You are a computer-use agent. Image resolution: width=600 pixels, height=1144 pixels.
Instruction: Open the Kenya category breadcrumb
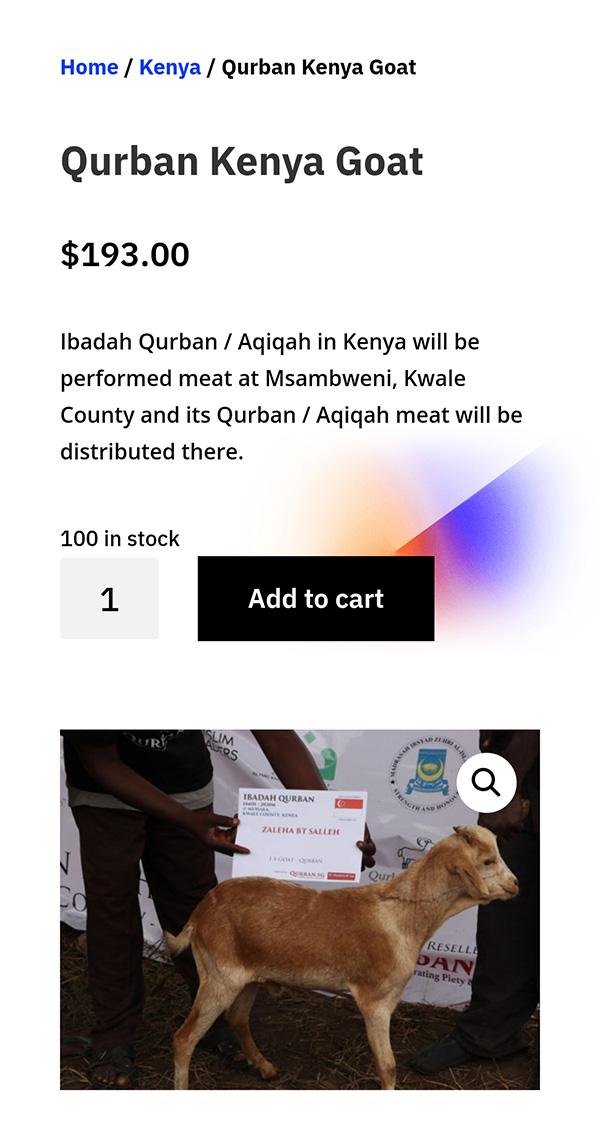pyautogui.click(x=169, y=67)
